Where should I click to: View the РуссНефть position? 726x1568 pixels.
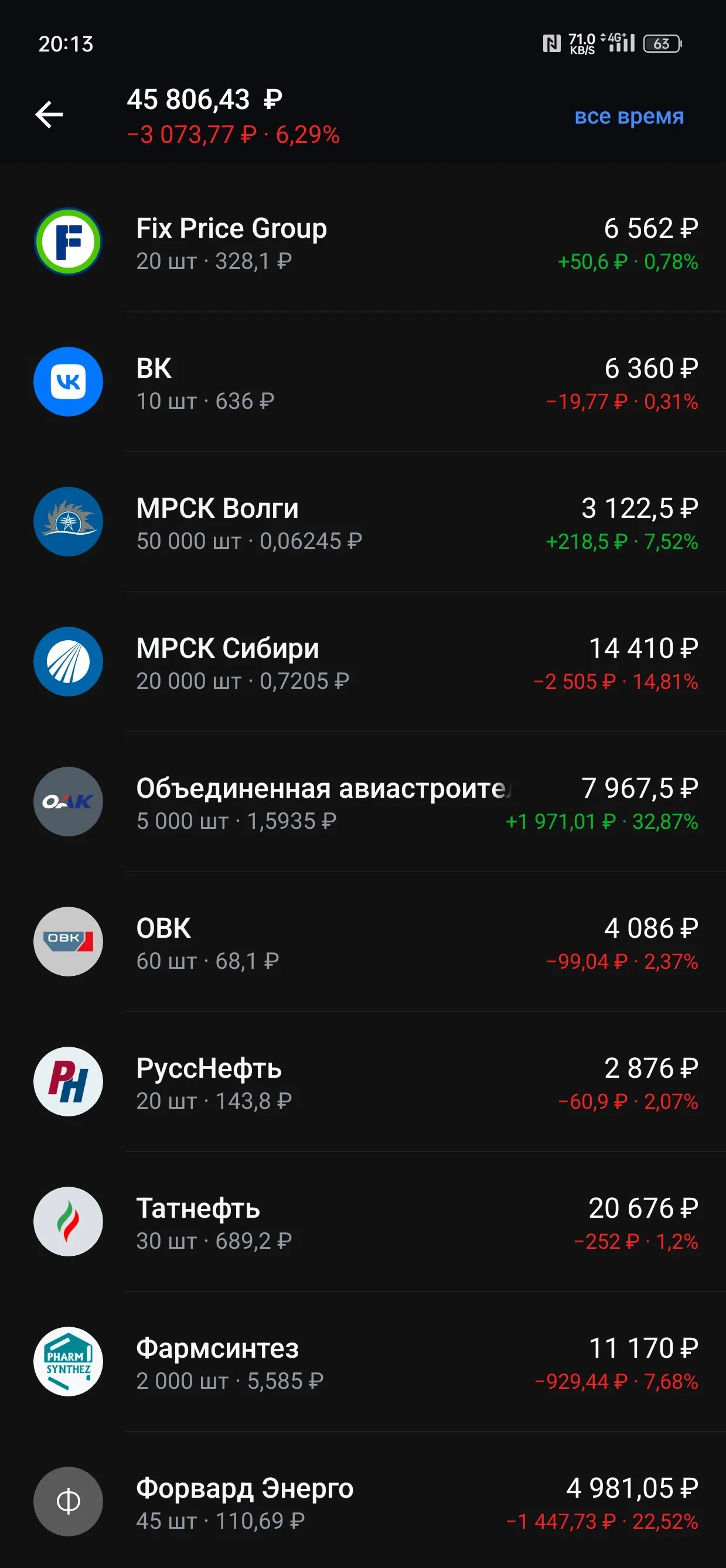point(363,1082)
